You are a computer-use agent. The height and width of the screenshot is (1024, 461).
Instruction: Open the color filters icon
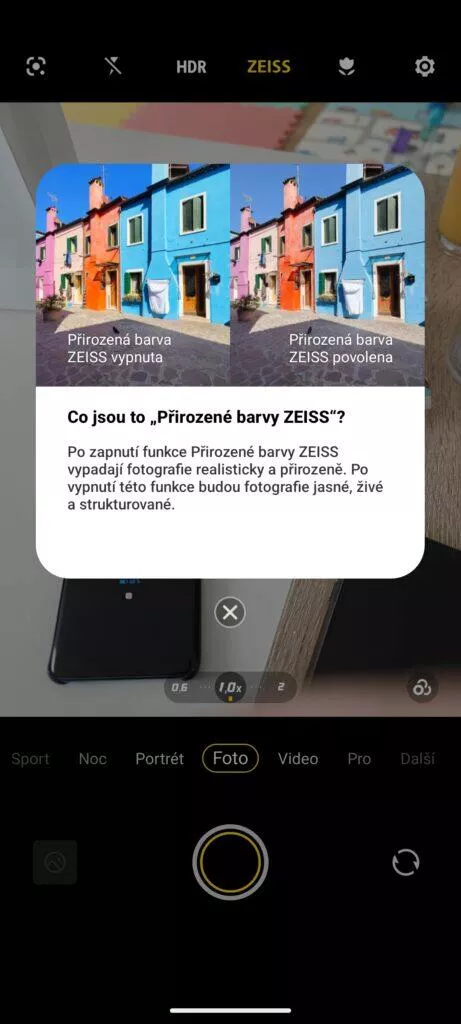click(422, 687)
